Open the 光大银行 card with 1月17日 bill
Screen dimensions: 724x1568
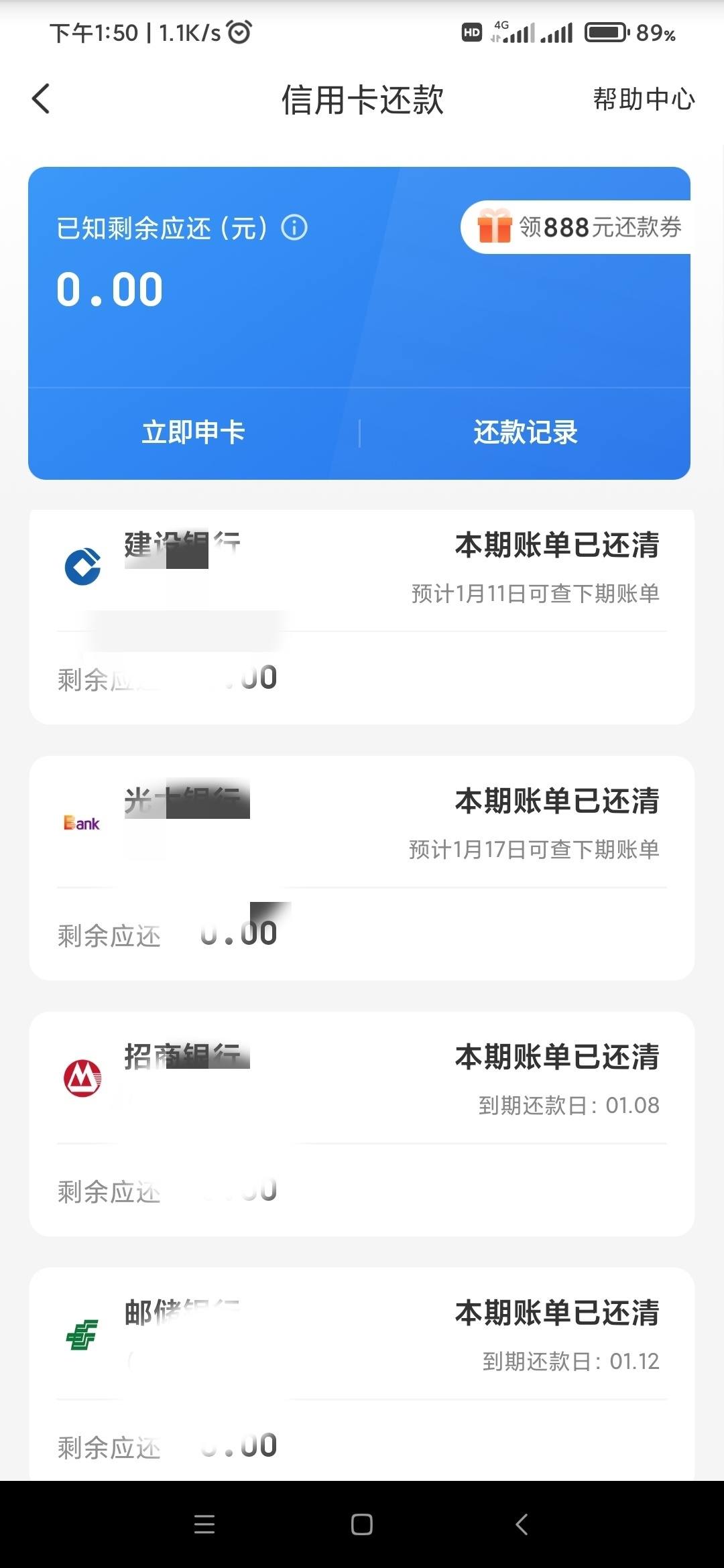(361, 868)
